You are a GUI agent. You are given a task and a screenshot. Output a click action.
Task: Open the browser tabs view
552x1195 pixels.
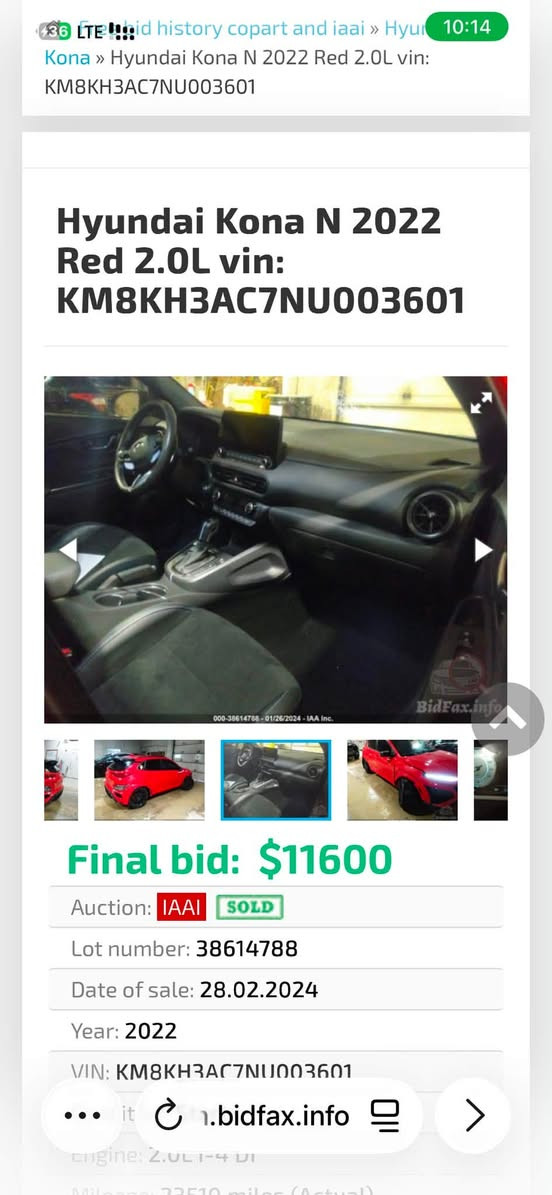coord(385,1117)
